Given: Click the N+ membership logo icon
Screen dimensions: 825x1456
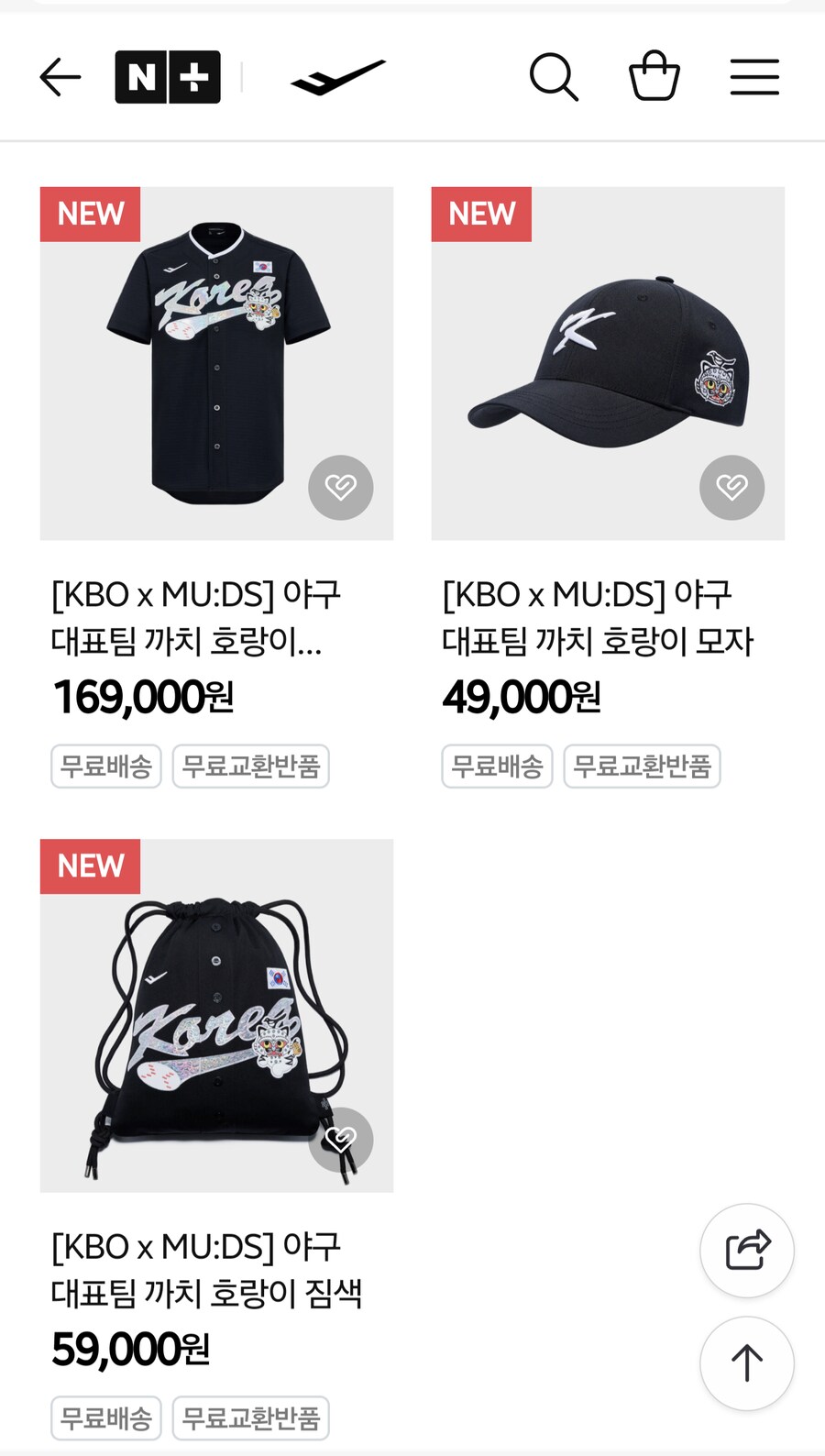Looking at the screenshot, I should 168,77.
